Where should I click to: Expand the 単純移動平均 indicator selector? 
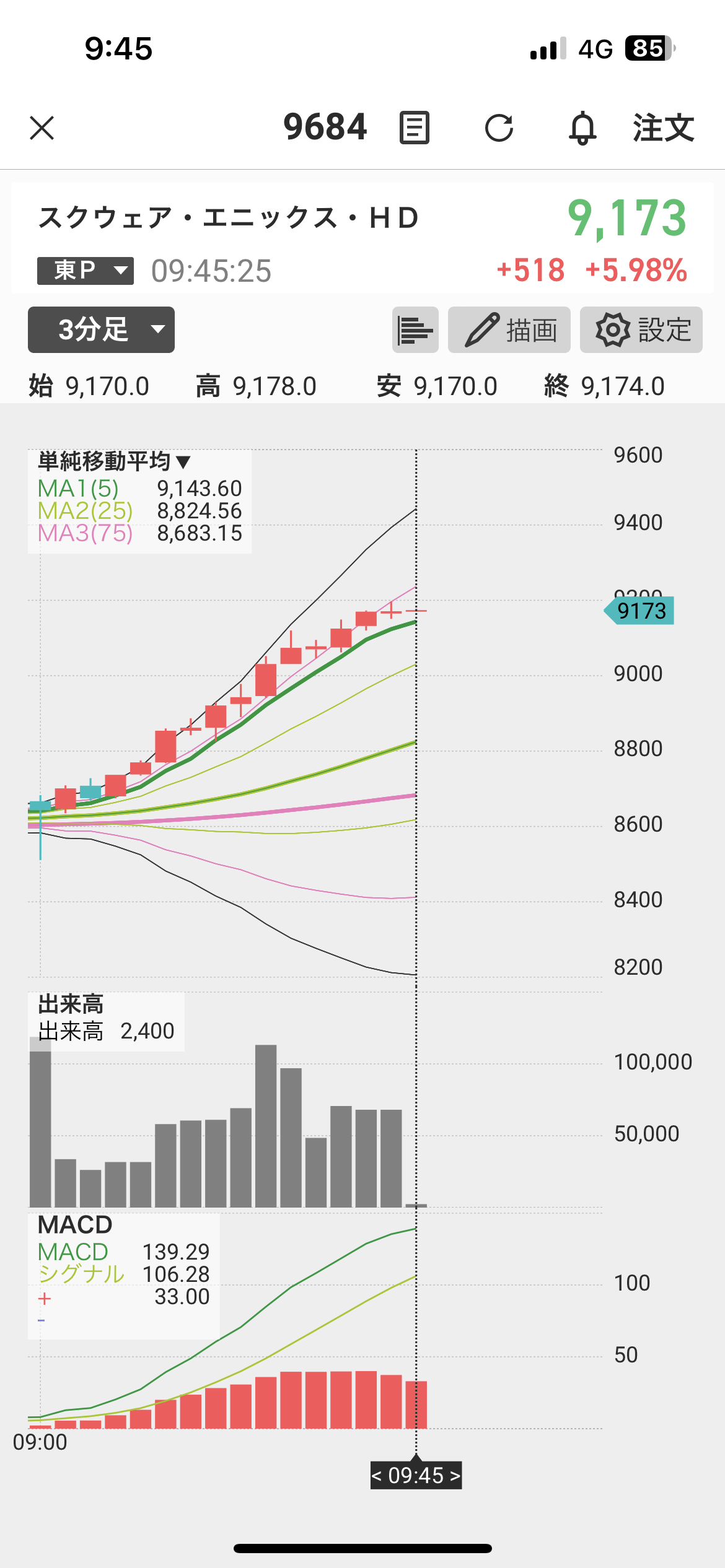click(115, 461)
